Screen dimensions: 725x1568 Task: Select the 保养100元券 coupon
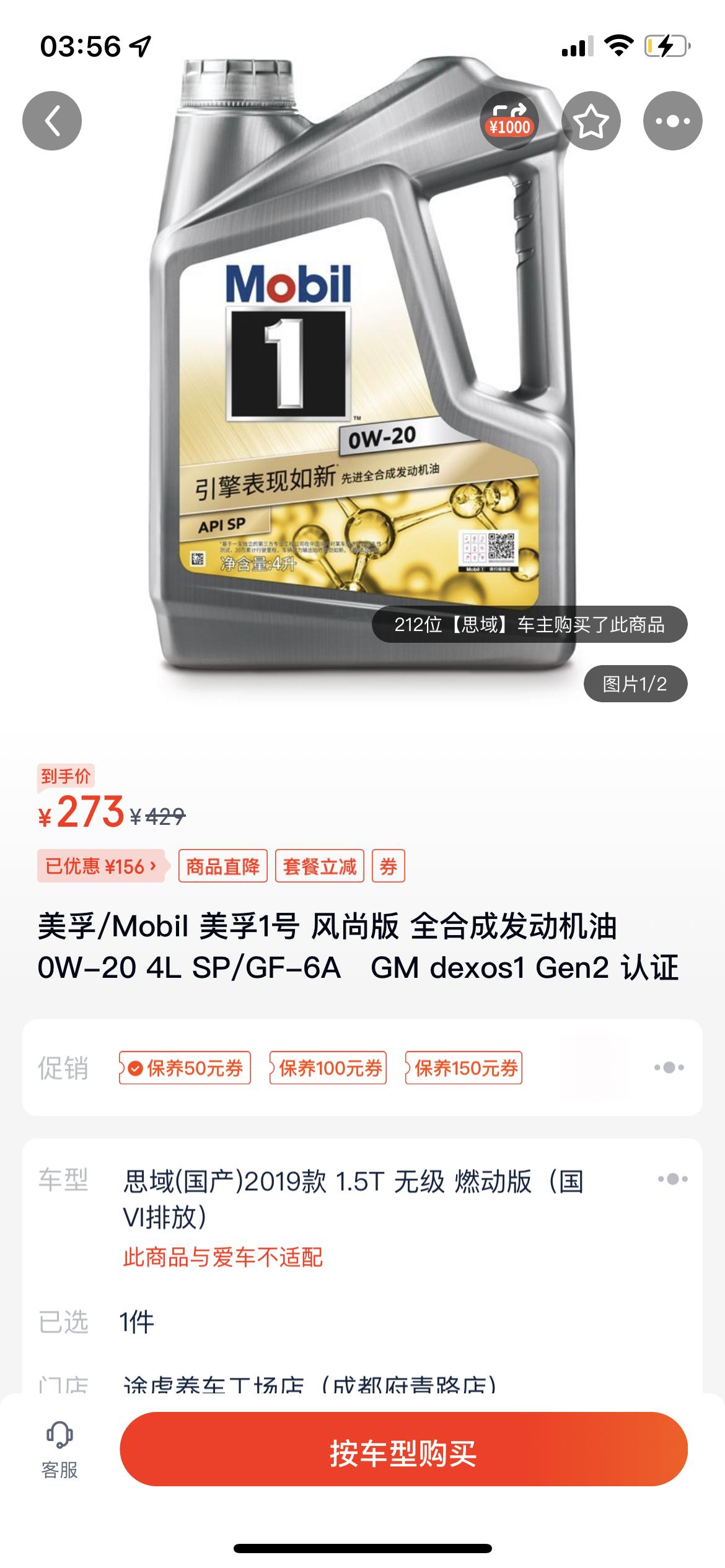click(x=328, y=1068)
